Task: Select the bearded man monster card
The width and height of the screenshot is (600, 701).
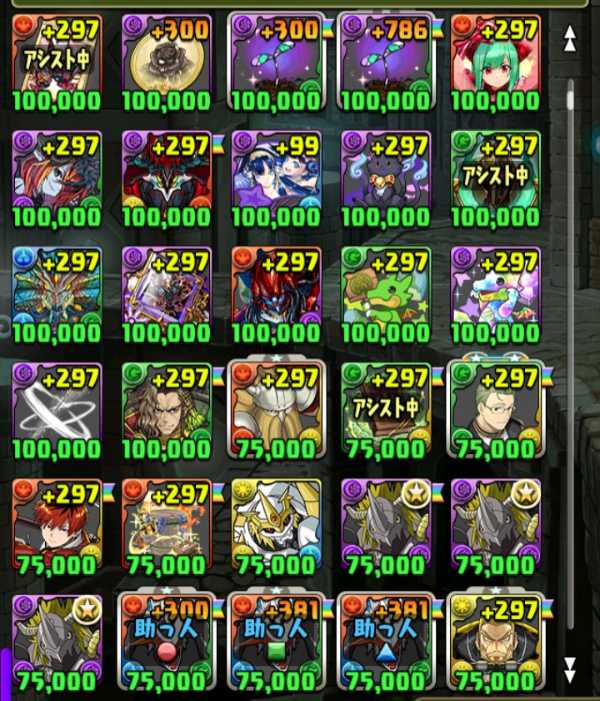Action: point(495,641)
